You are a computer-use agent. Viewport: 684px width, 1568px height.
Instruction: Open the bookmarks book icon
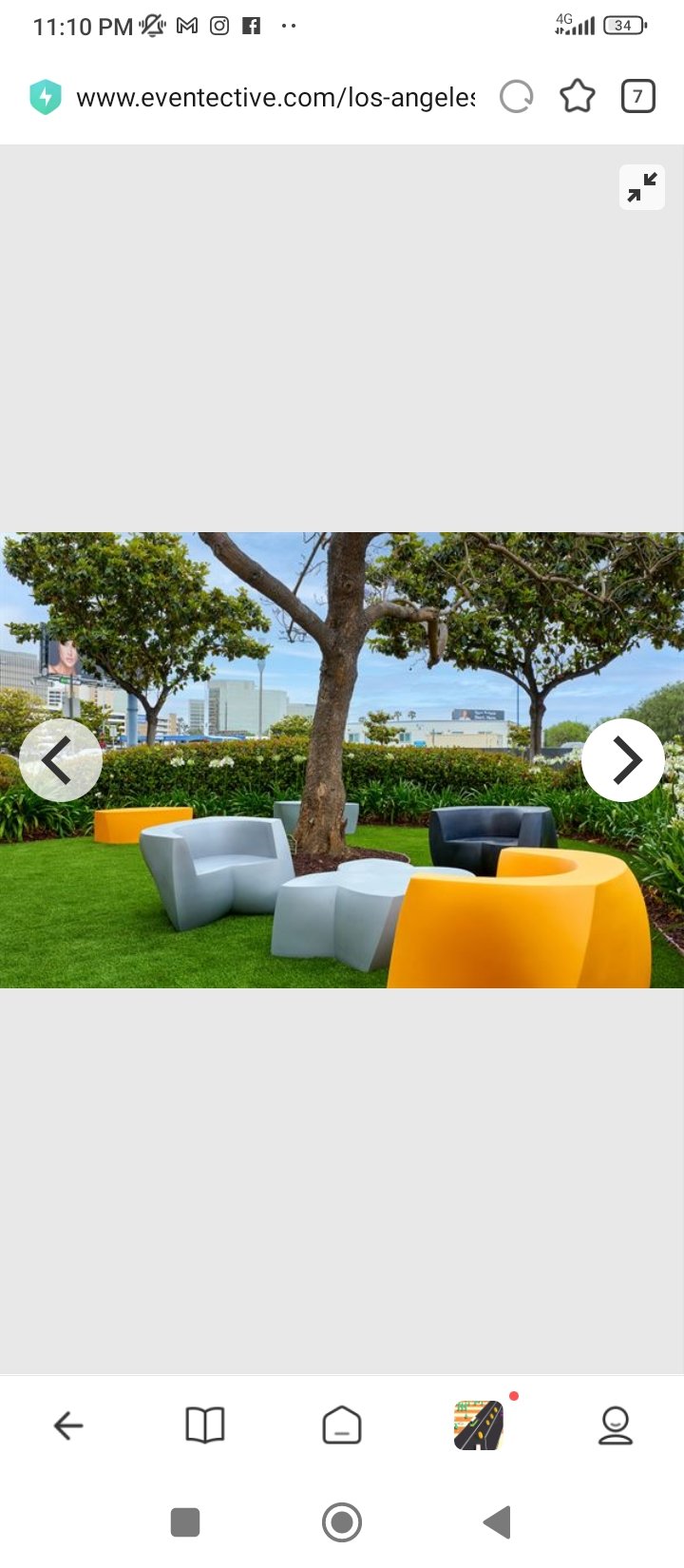click(x=205, y=1425)
